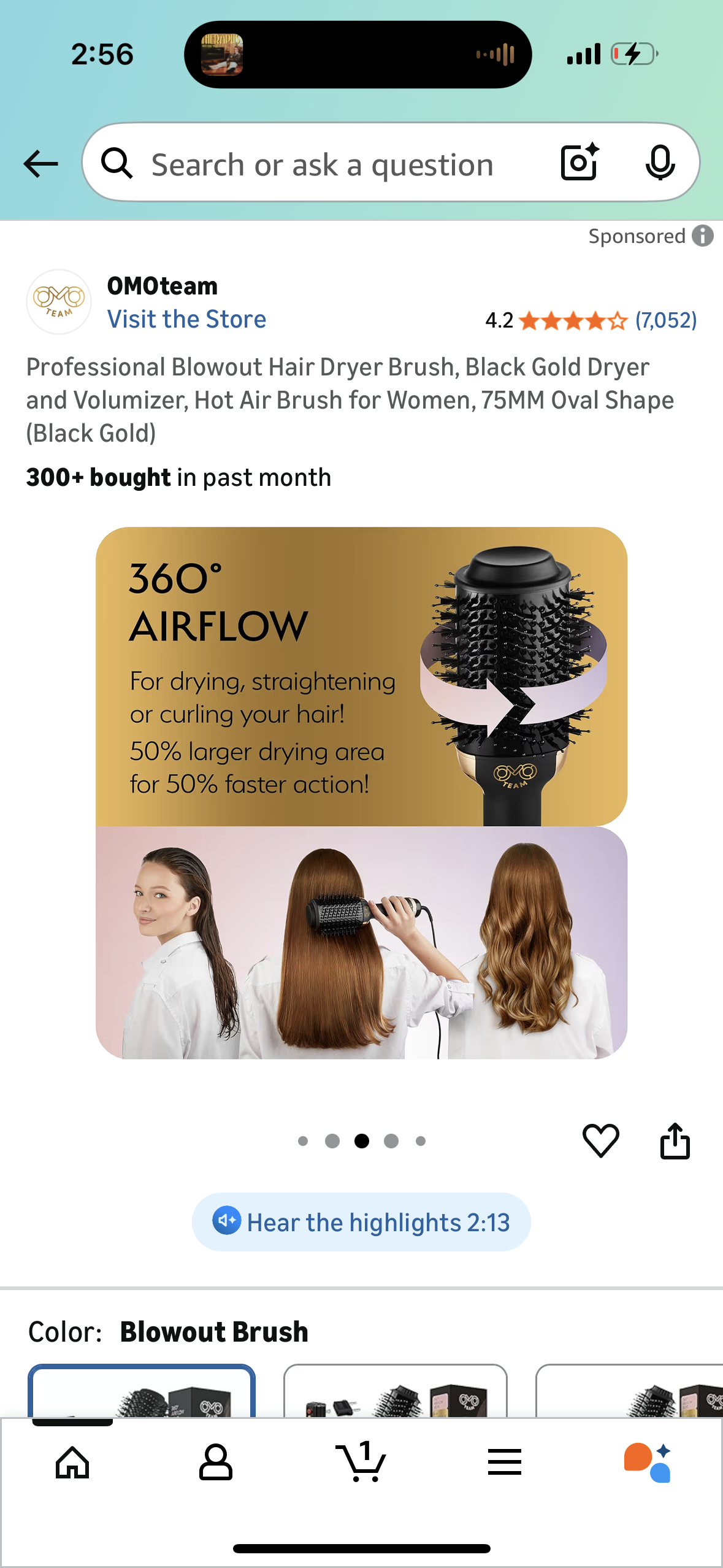Add this hair dryer brush to wishlist
The height and width of the screenshot is (1568, 723).
[x=600, y=1141]
